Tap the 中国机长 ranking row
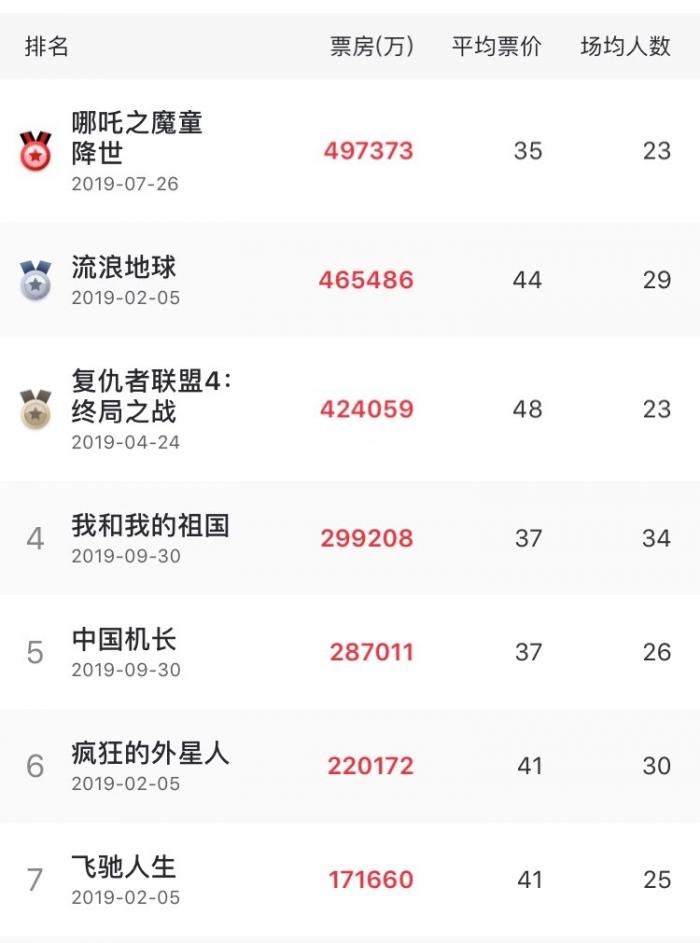700x943 pixels. click(124, 639)
